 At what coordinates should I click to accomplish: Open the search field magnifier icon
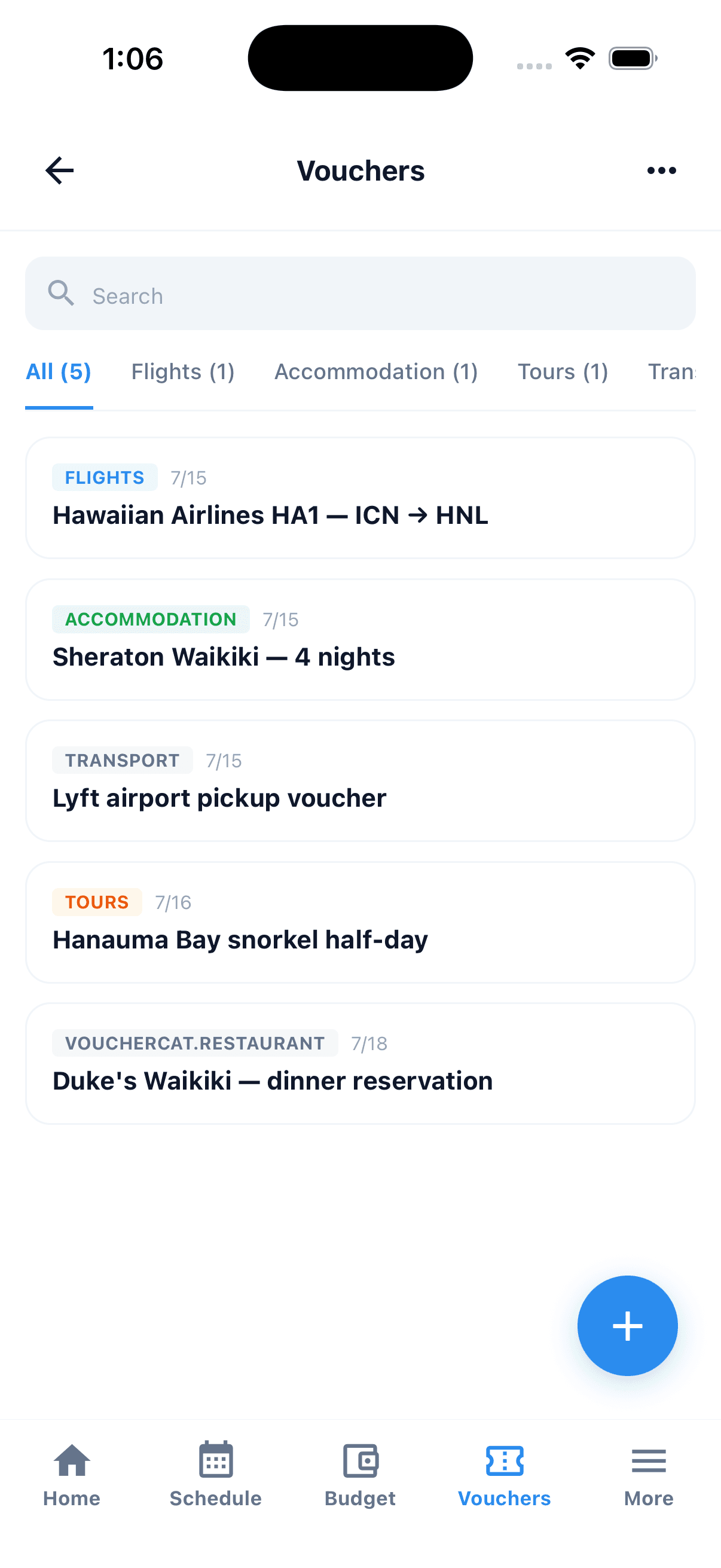point(61,294)
